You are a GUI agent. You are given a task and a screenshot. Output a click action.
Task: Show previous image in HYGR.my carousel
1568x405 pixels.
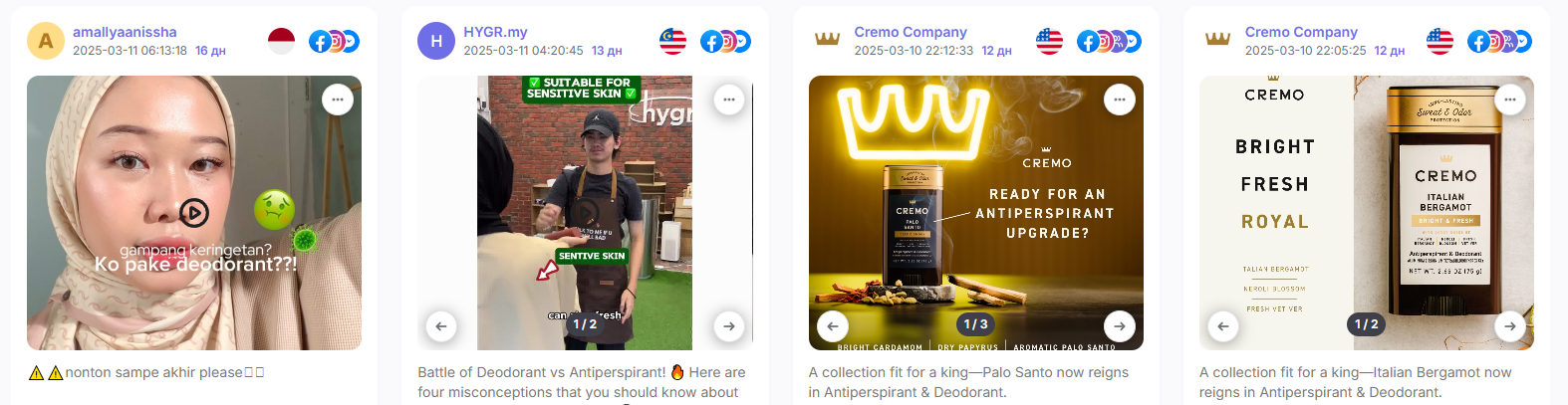(441, 325)
